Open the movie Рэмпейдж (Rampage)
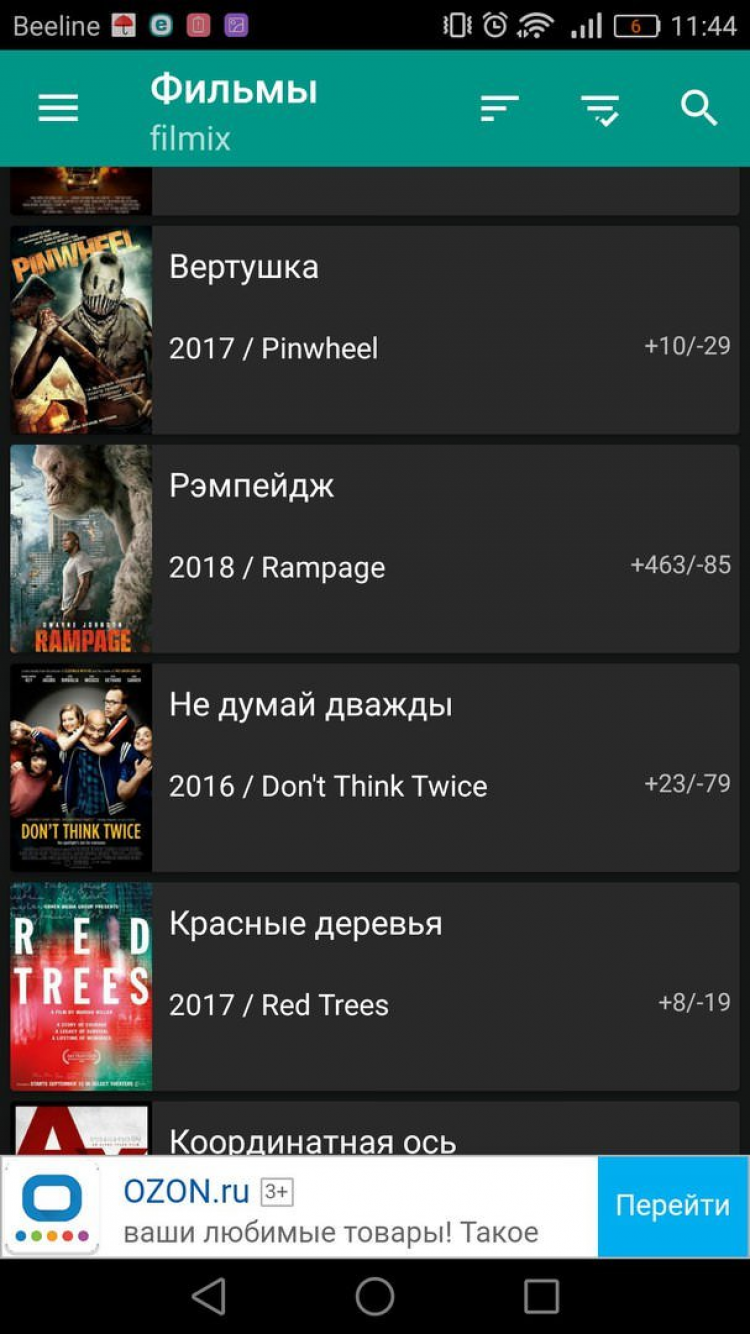Viewport: 750px width, 1334px height. point(375,549)
